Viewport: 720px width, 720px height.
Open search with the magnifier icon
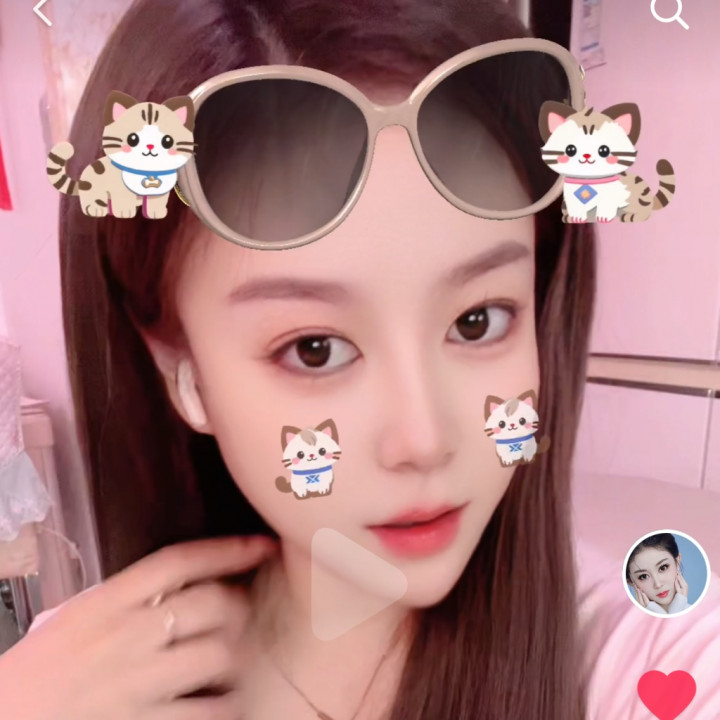[669, 13]
